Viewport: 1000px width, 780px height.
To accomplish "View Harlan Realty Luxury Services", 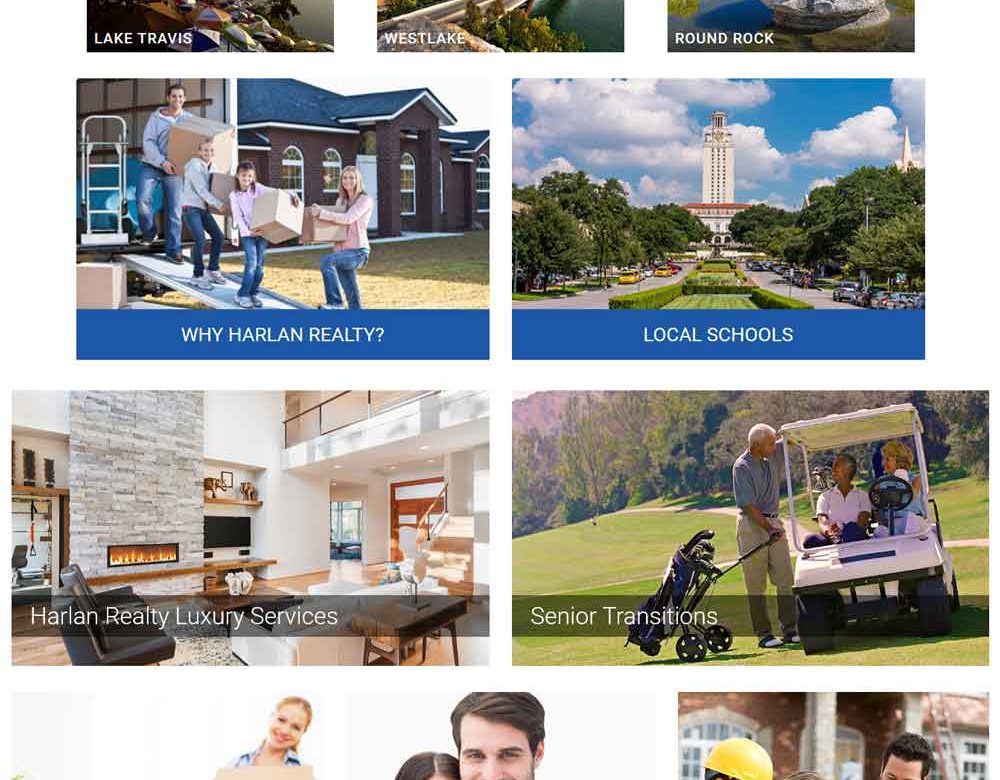I will pyautogui.click(x=250, y=528).
